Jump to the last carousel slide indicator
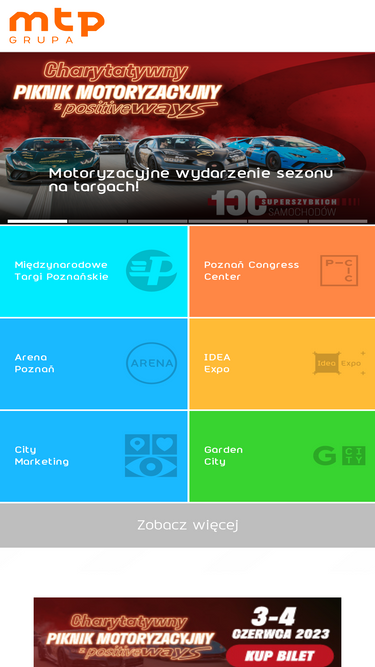This screenshot has height=667, width=375. pos(338,221)
